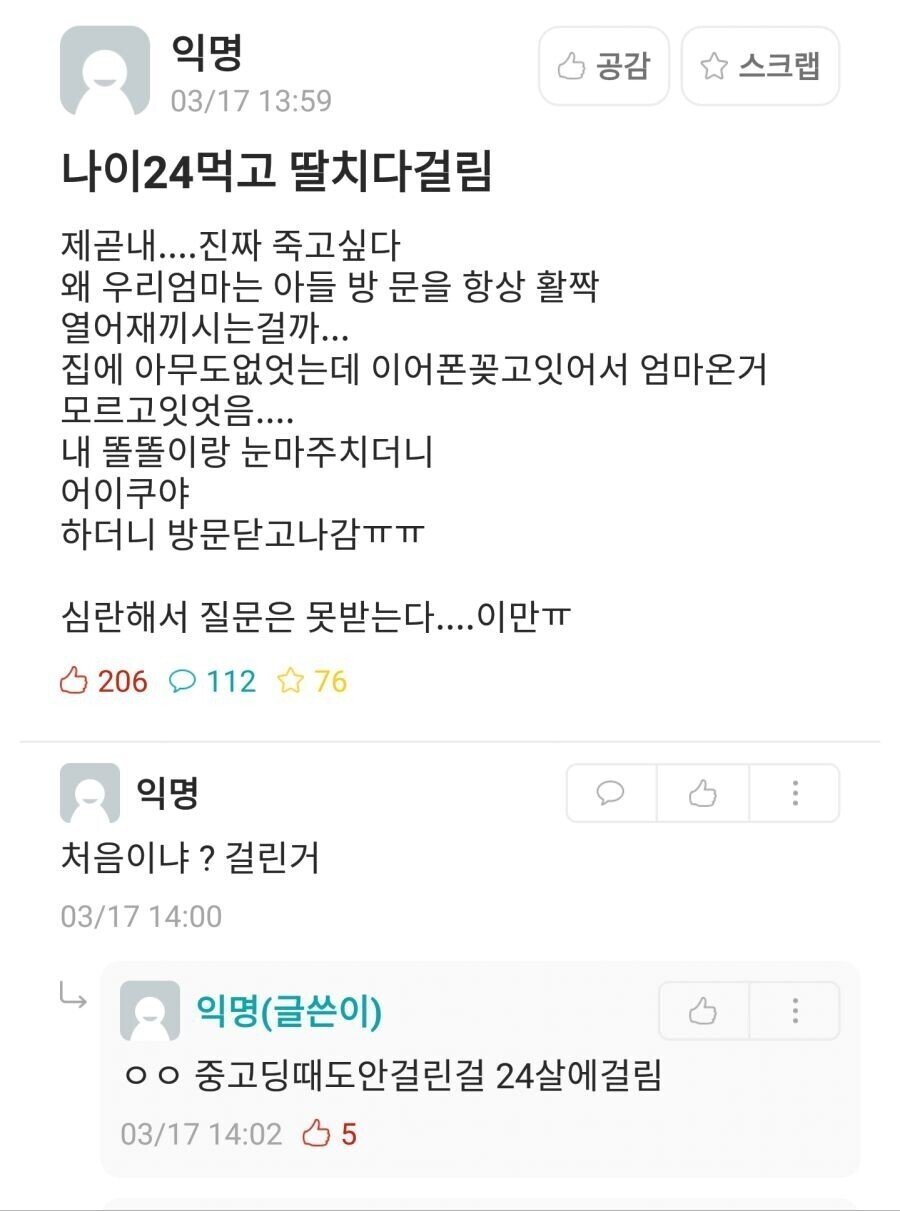The width and height of the screenshot is (900, 1211).
Task: Open overflow menu on '처음이냐 ? 걸린거' comment
Action: tap(795, 794)
